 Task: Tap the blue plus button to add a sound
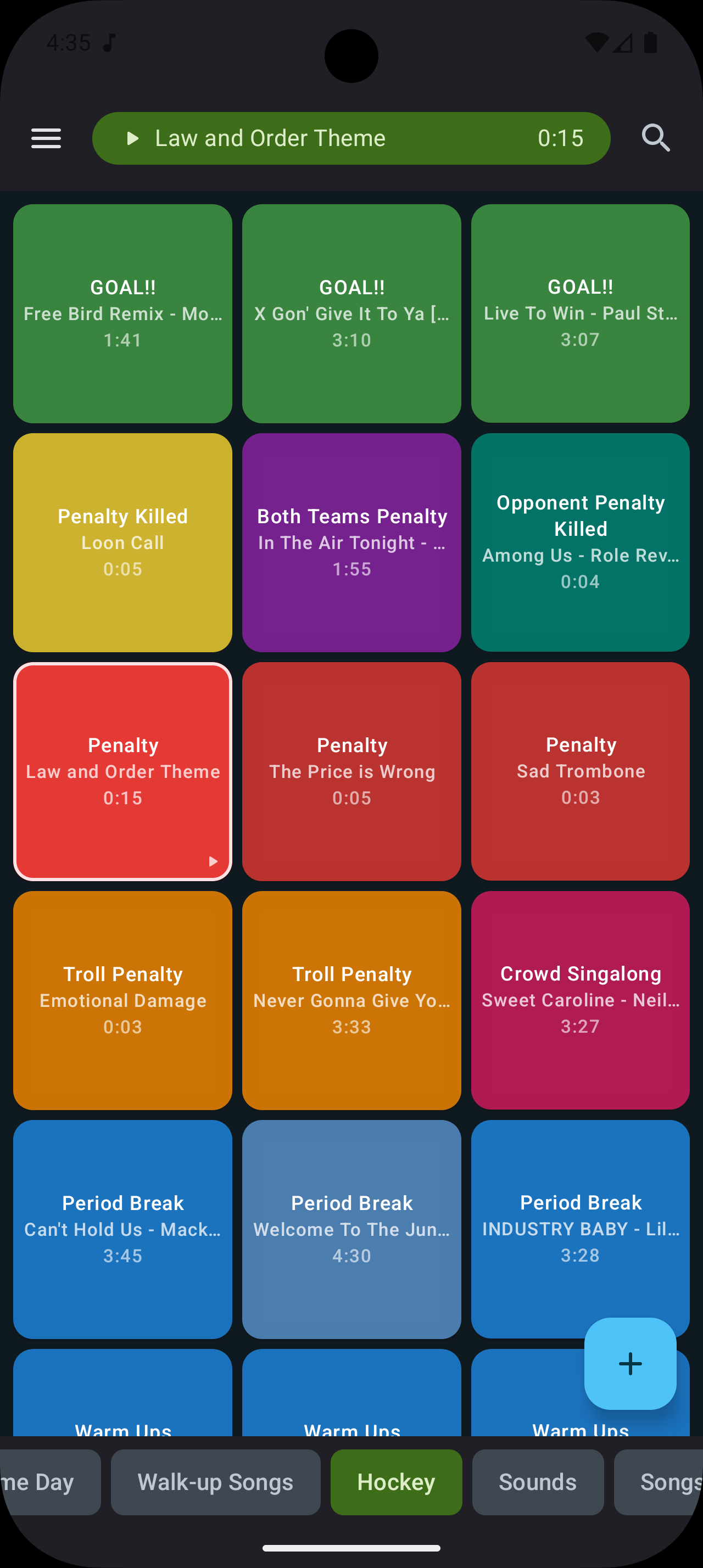630,1363
